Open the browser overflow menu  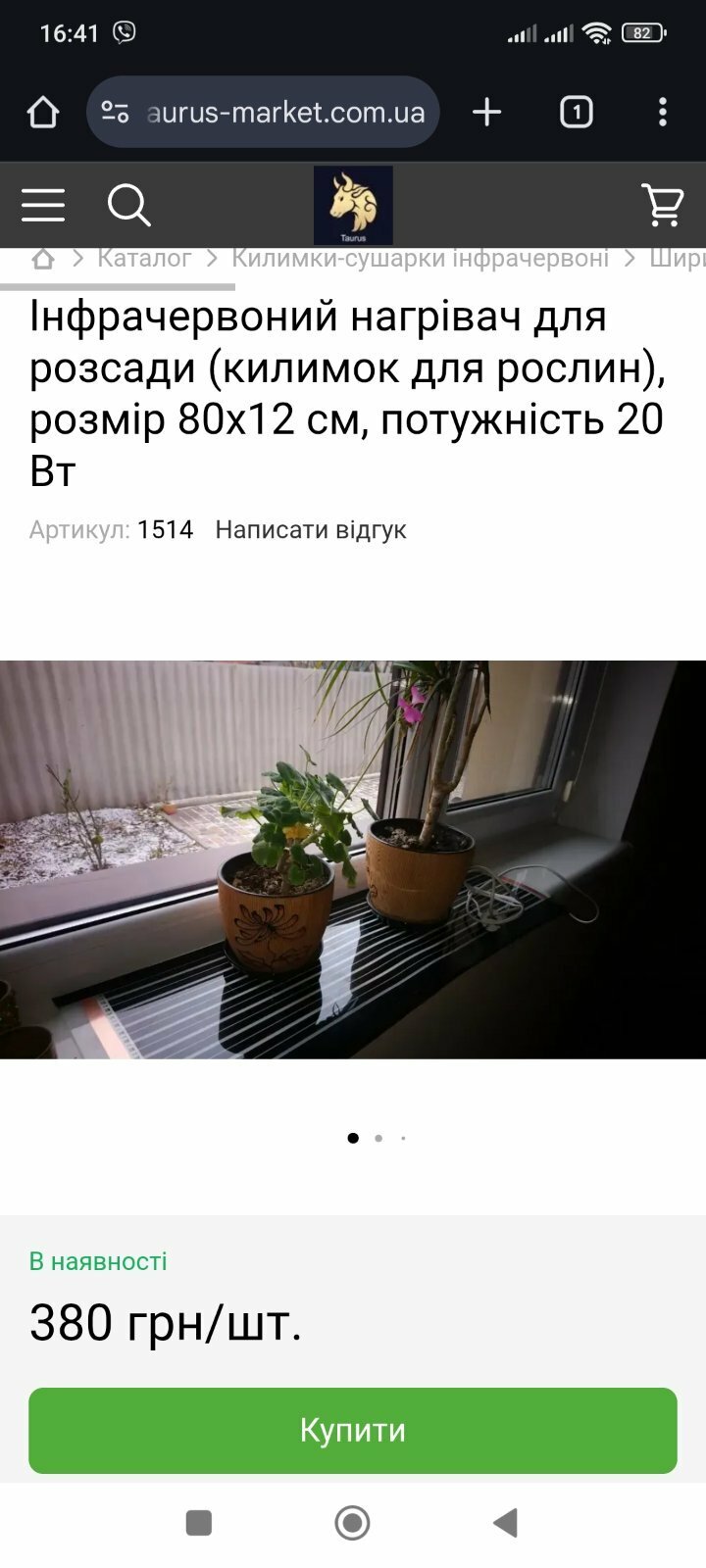(663, 113)
